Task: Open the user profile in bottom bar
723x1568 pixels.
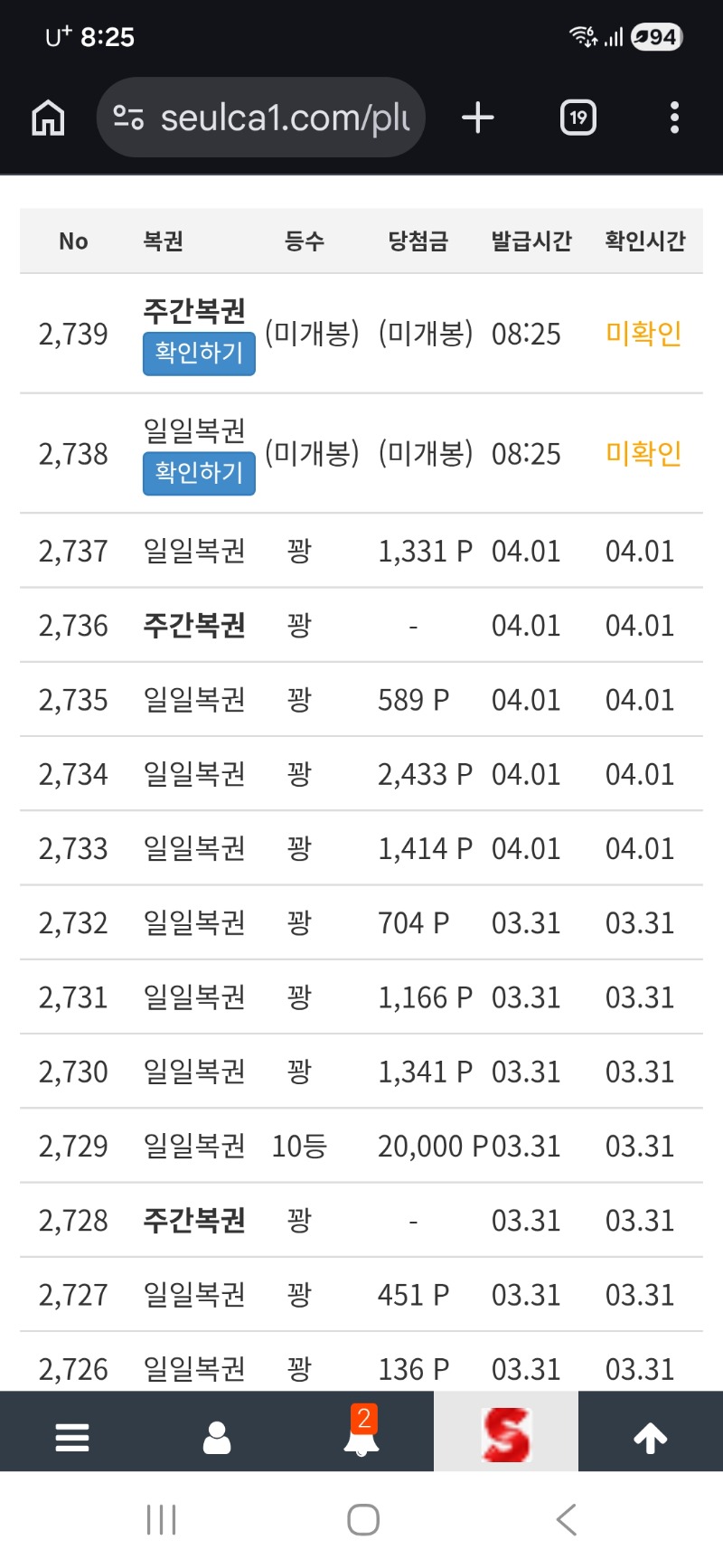Action: pyautogui.click(x=217, y=1437)
